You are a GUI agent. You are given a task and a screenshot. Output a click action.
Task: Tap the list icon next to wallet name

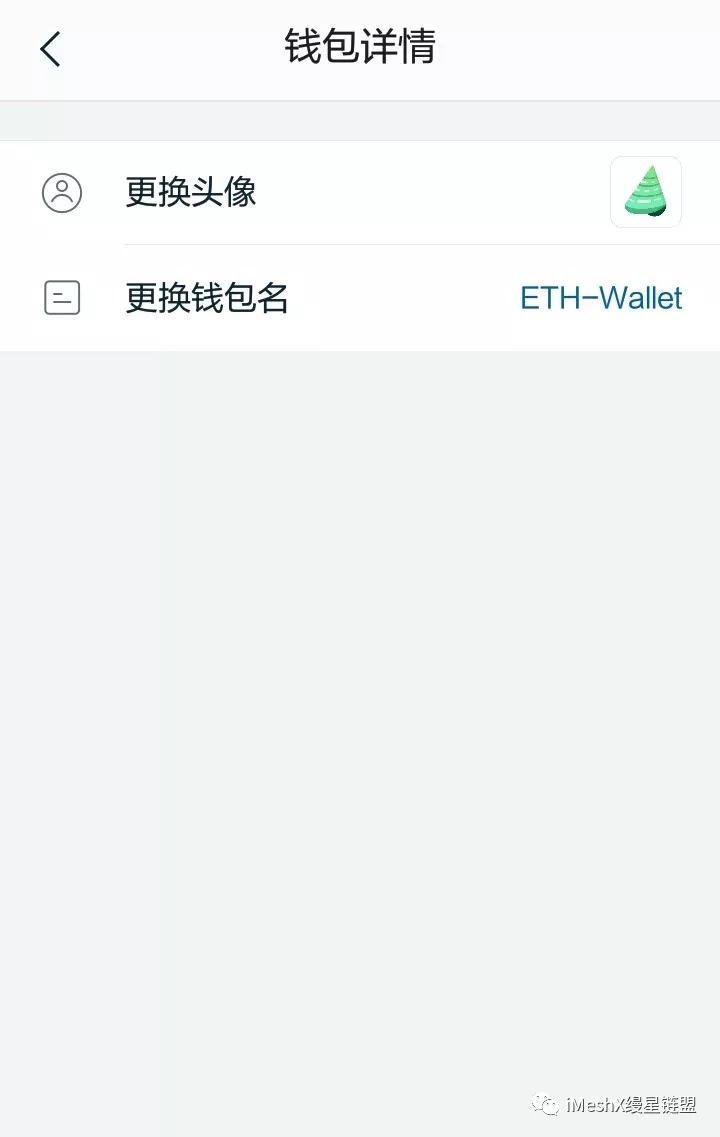[61, 297]
